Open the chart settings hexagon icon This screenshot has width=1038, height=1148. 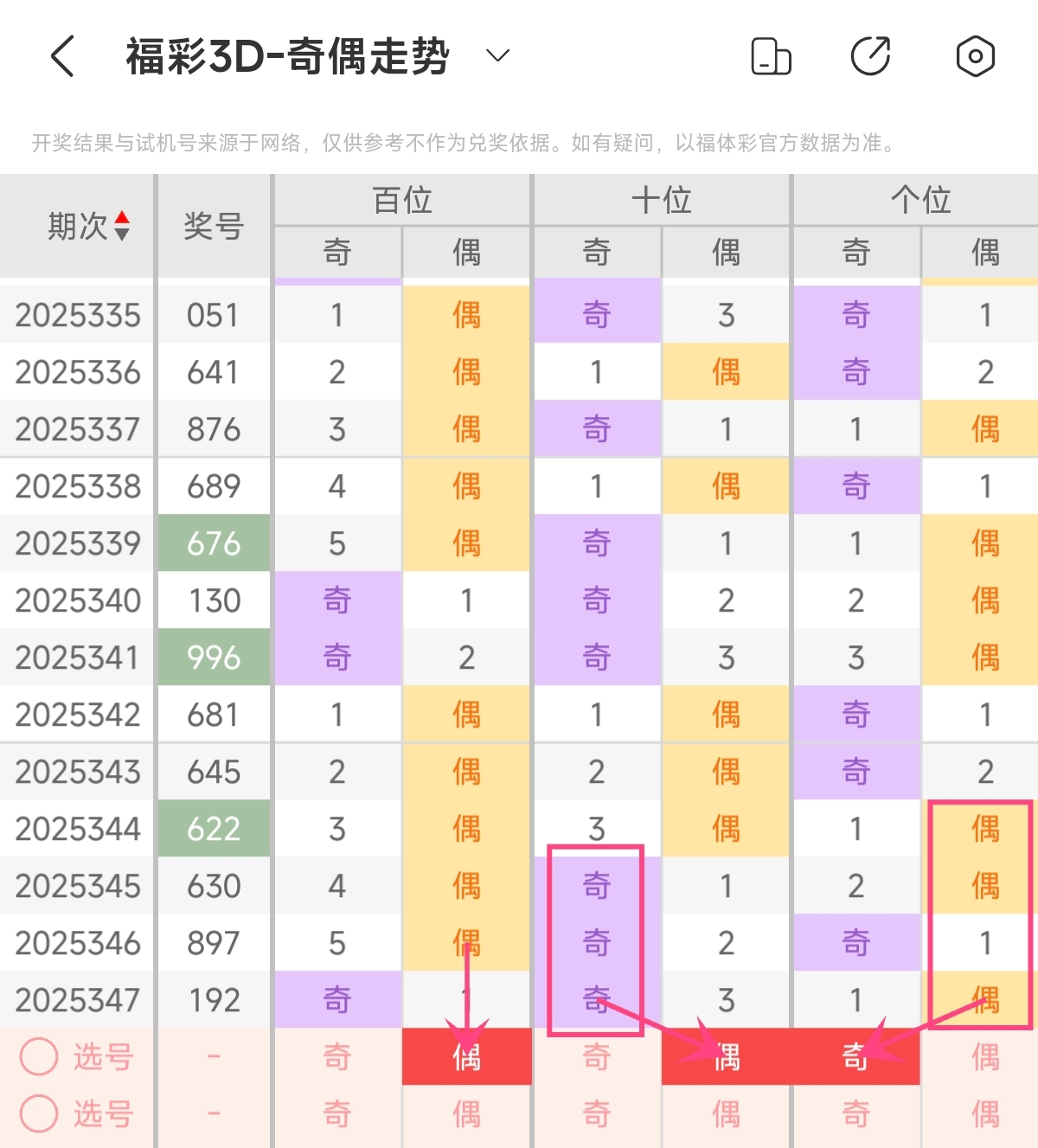point(975,57)
